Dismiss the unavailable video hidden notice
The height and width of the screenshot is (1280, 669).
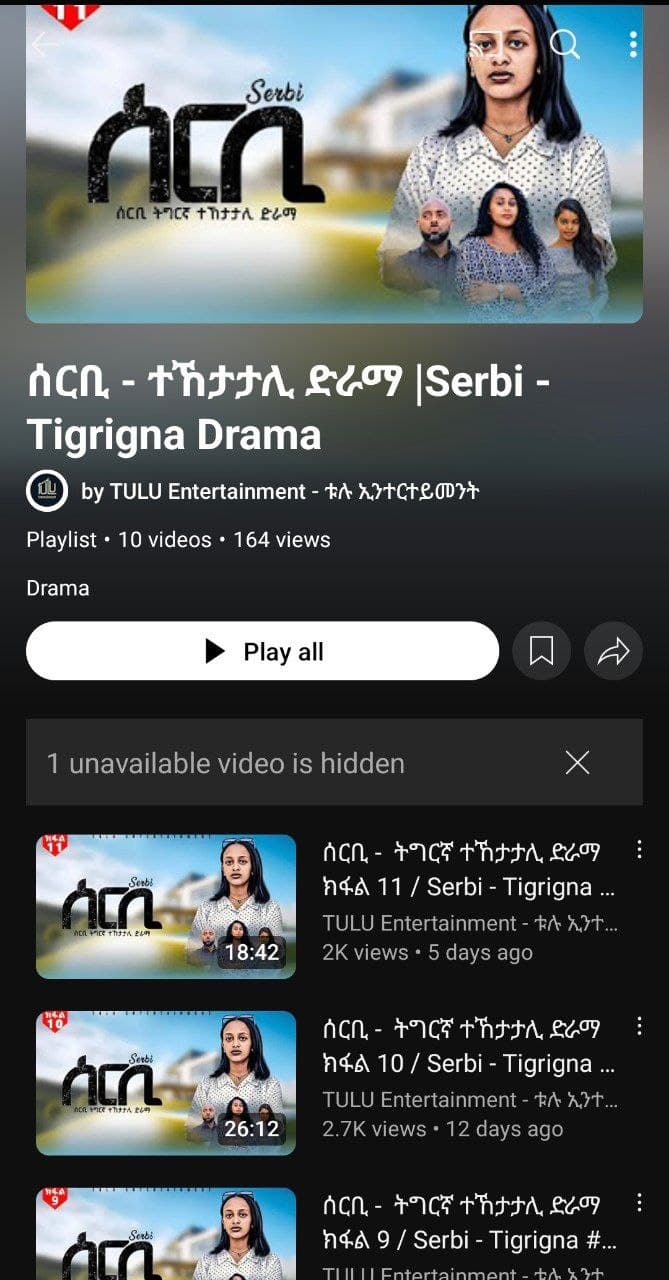577,763
